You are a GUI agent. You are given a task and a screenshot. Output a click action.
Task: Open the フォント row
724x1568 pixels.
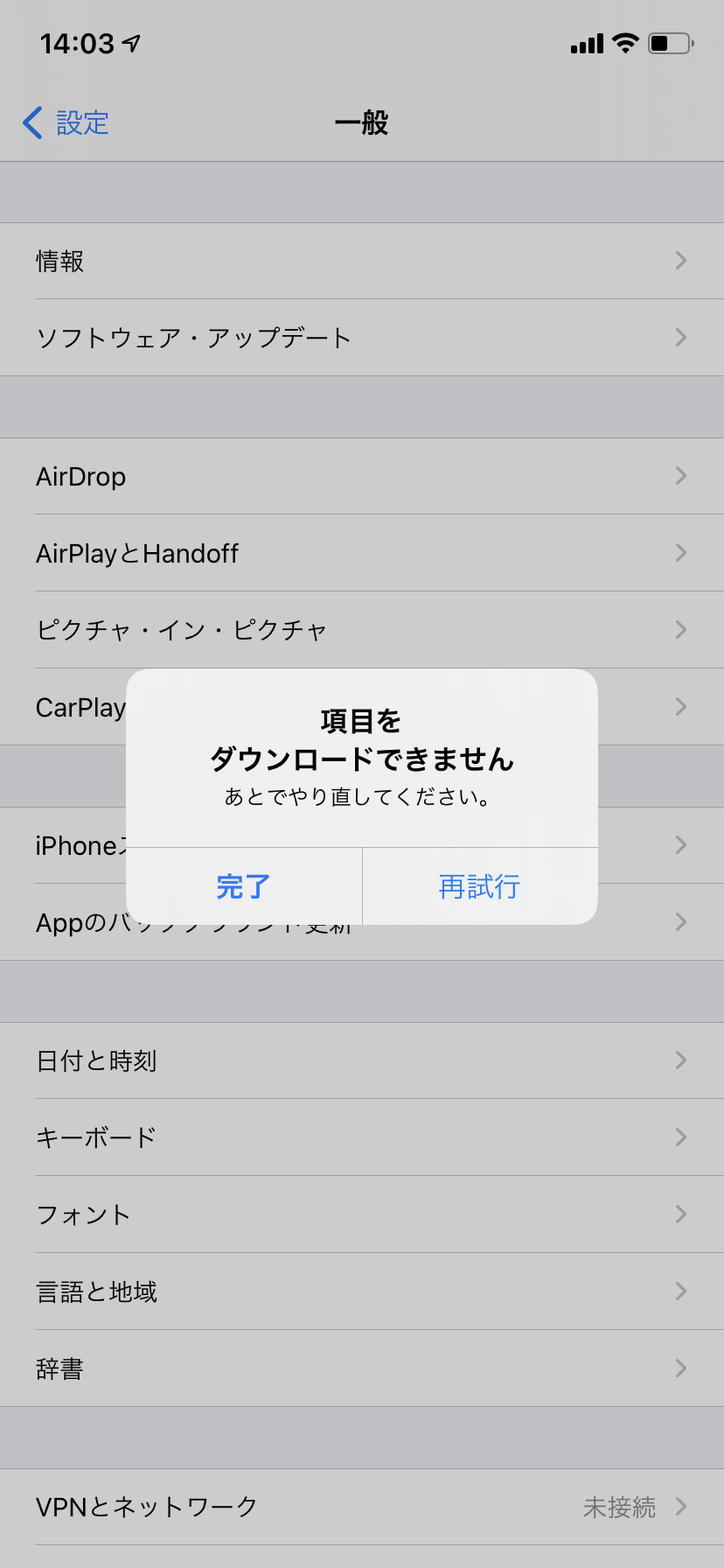pos(362,1214)
